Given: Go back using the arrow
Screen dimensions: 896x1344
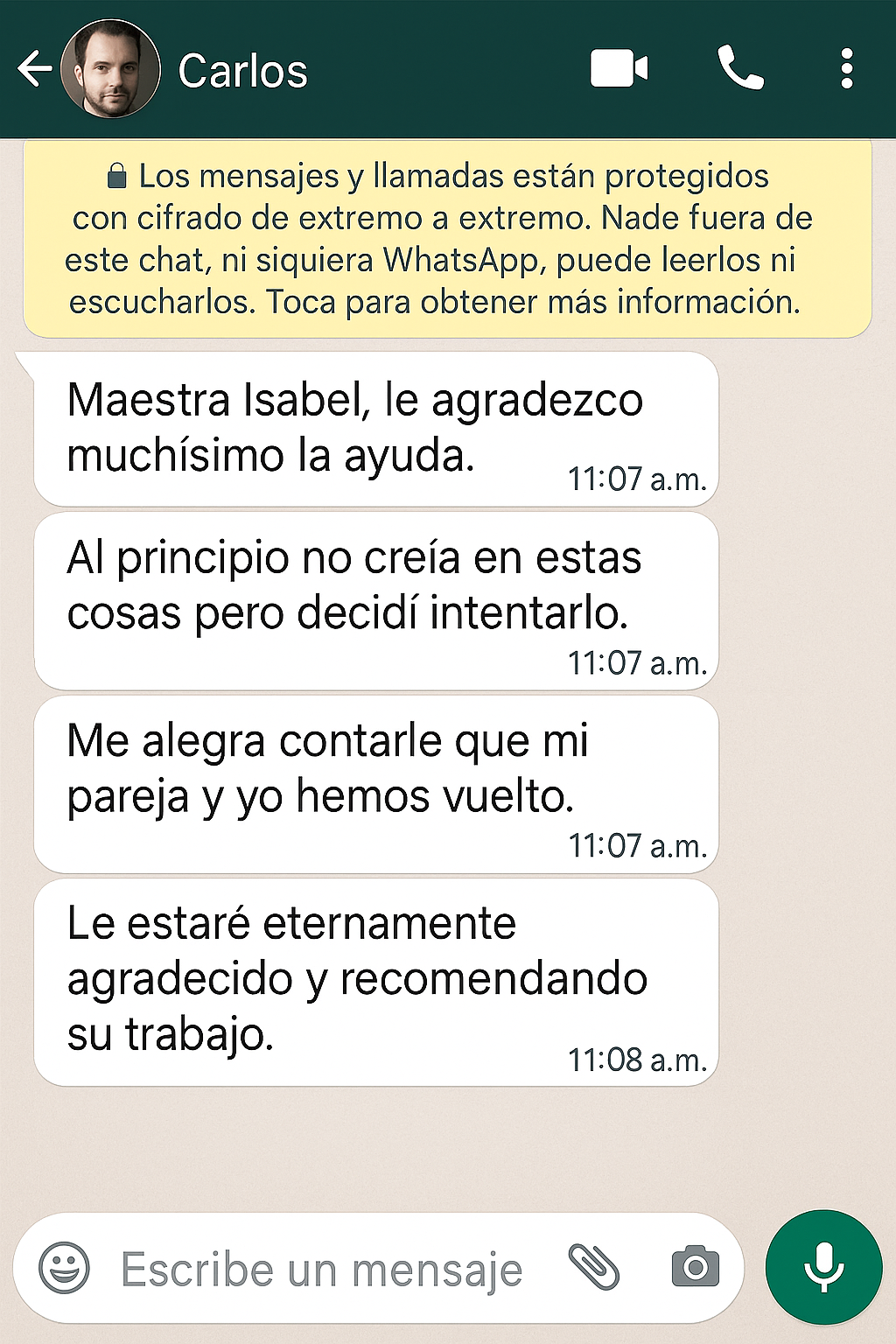Looking at the screenshot, I should tap(35, 69).
